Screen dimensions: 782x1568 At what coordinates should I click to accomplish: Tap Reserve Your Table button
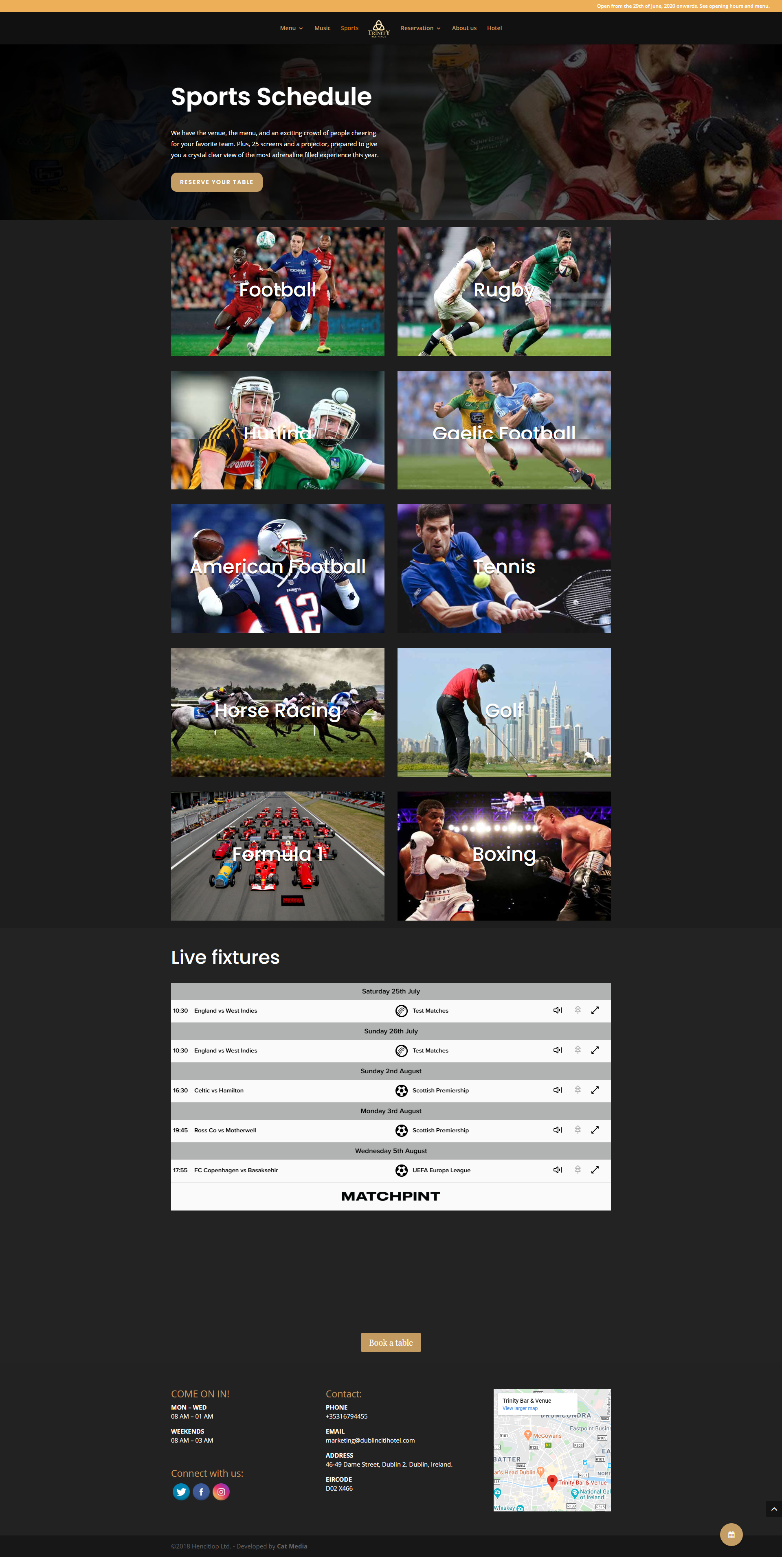click(216, 182)
